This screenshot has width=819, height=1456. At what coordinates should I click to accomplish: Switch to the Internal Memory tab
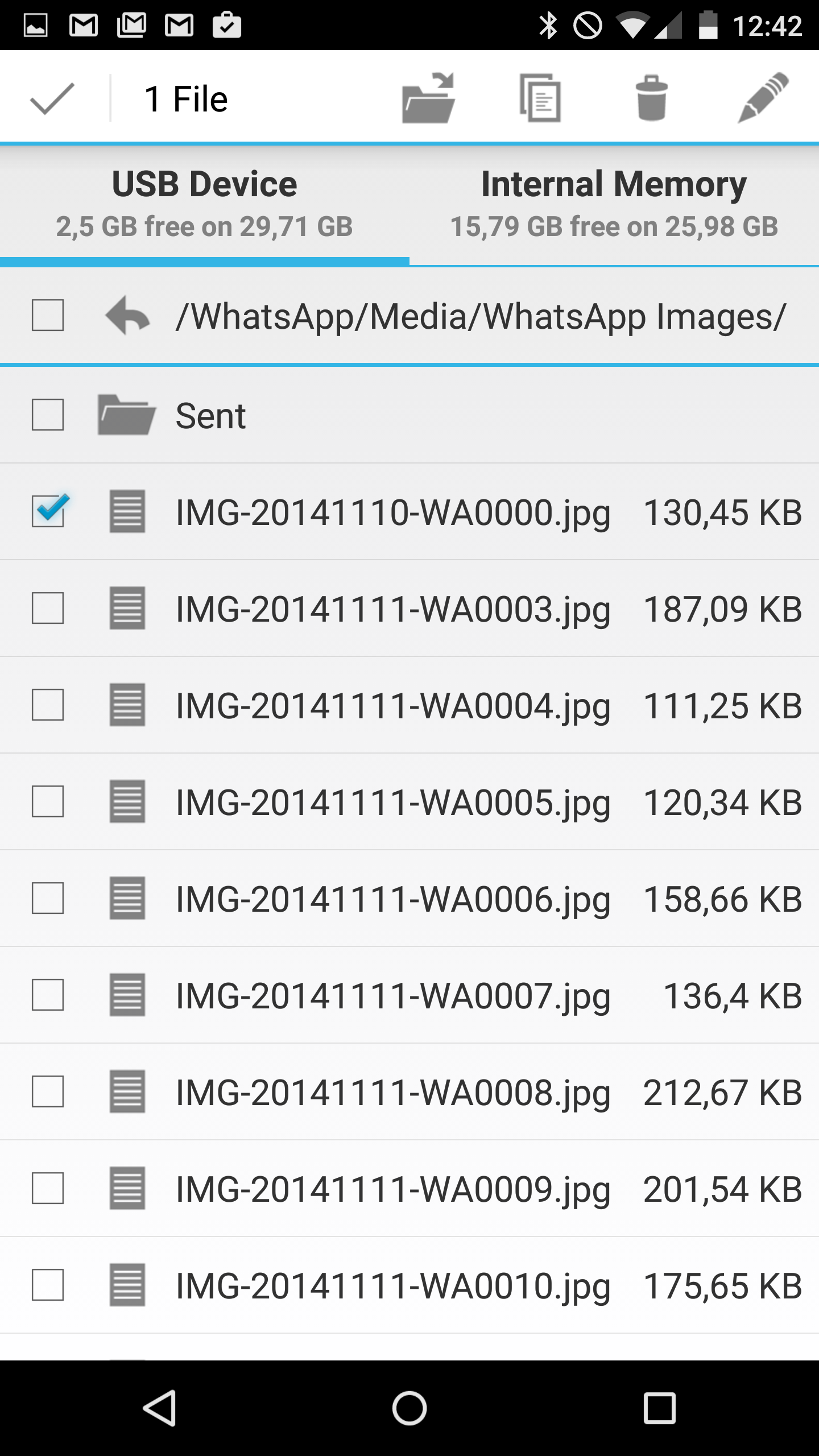coord(614,204)
